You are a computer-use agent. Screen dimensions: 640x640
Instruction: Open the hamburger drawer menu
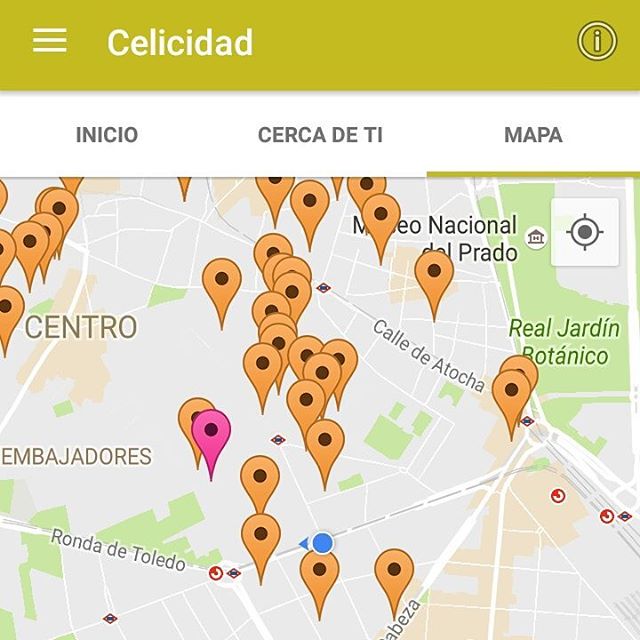coord(49,41)
